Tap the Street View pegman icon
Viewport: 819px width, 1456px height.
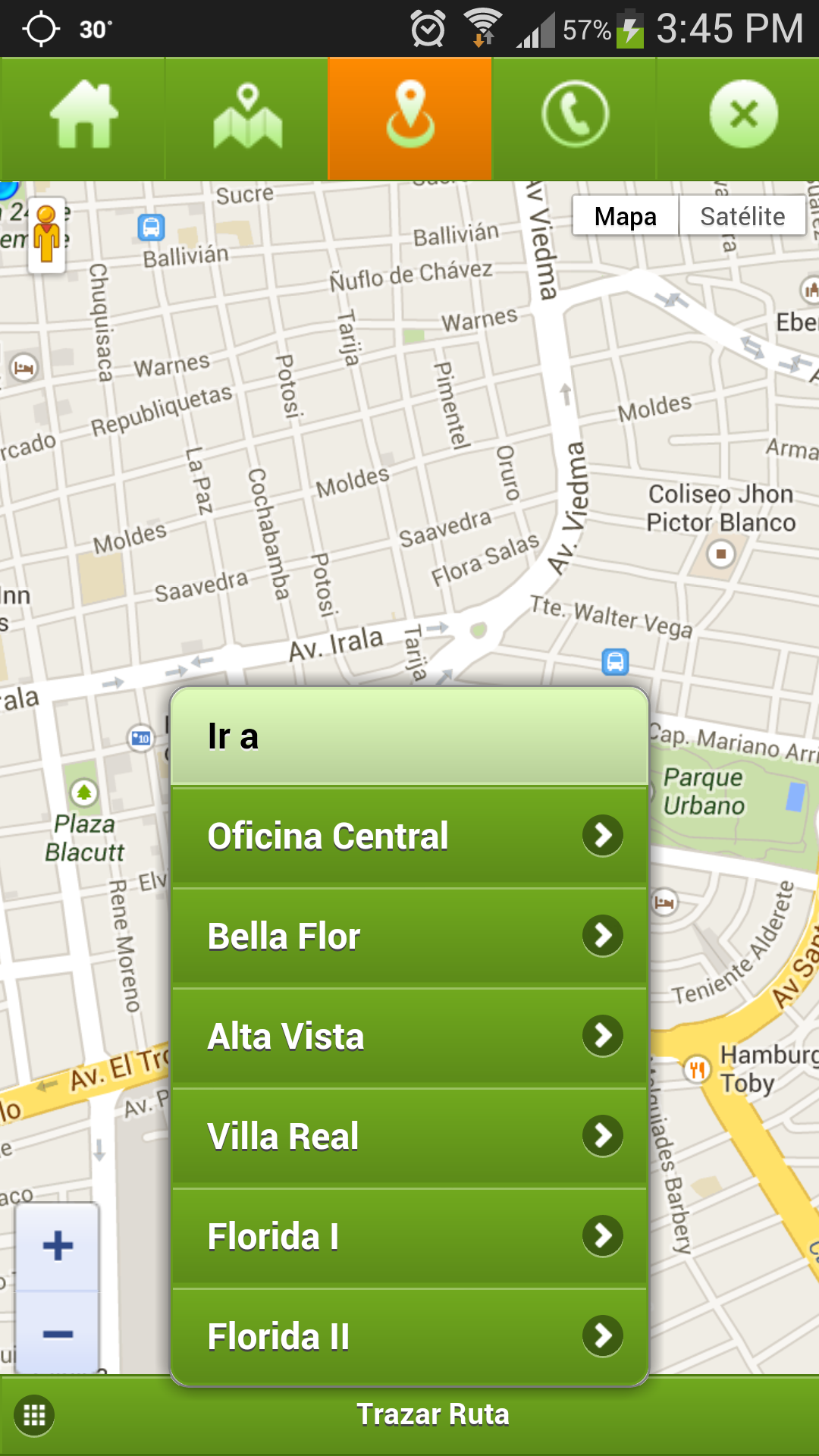tap(47, 236)
